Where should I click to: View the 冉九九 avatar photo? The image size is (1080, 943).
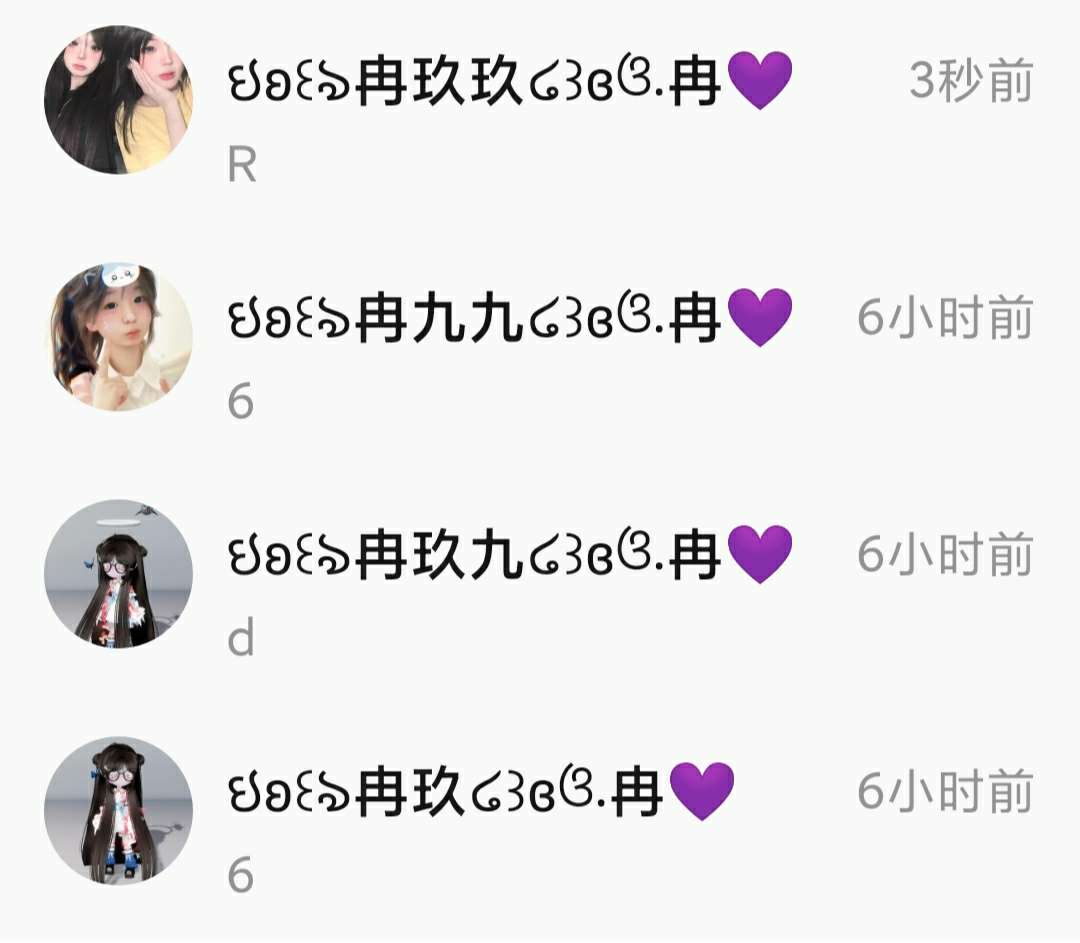118,338
